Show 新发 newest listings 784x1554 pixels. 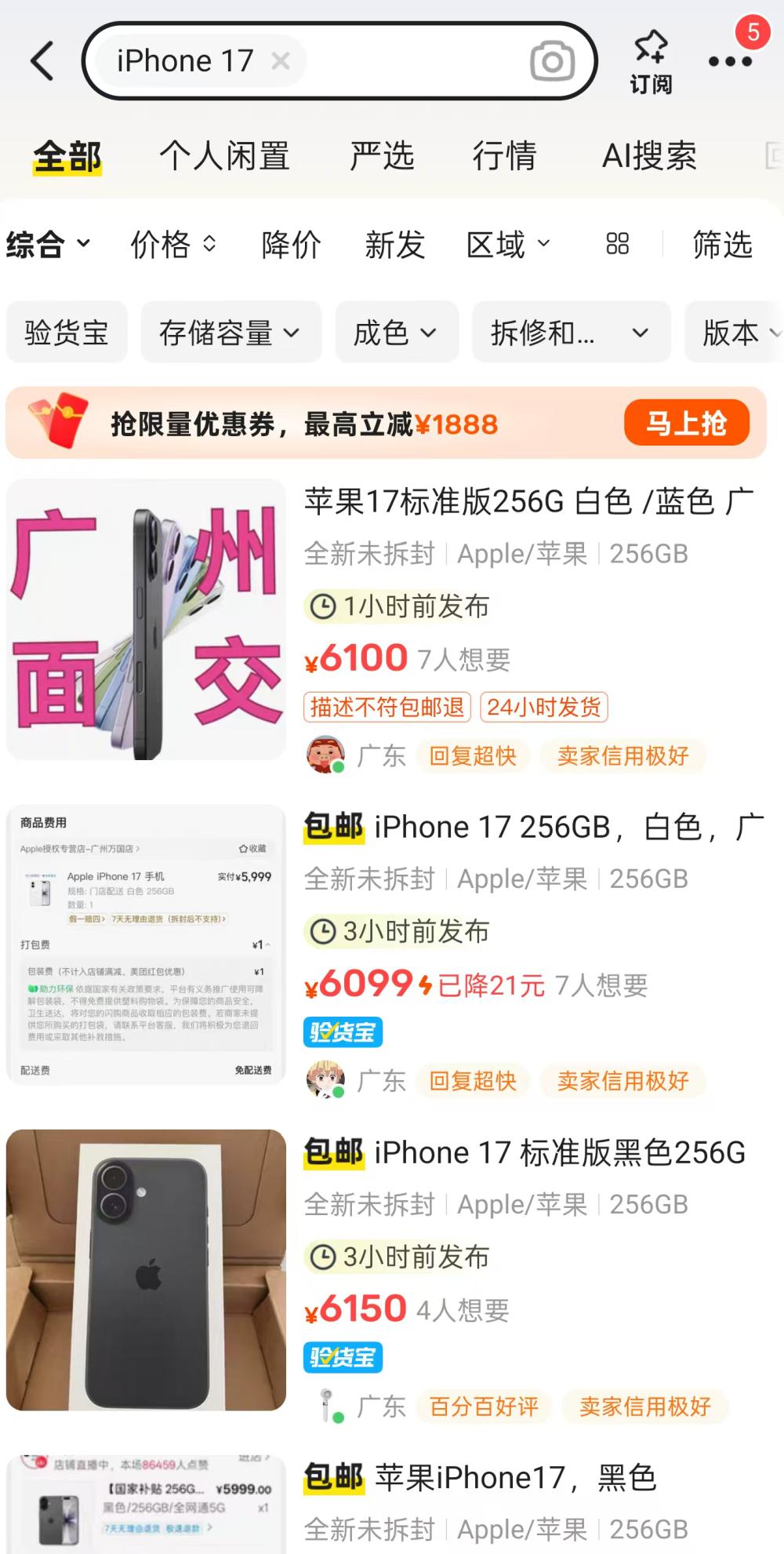(394, 245)
